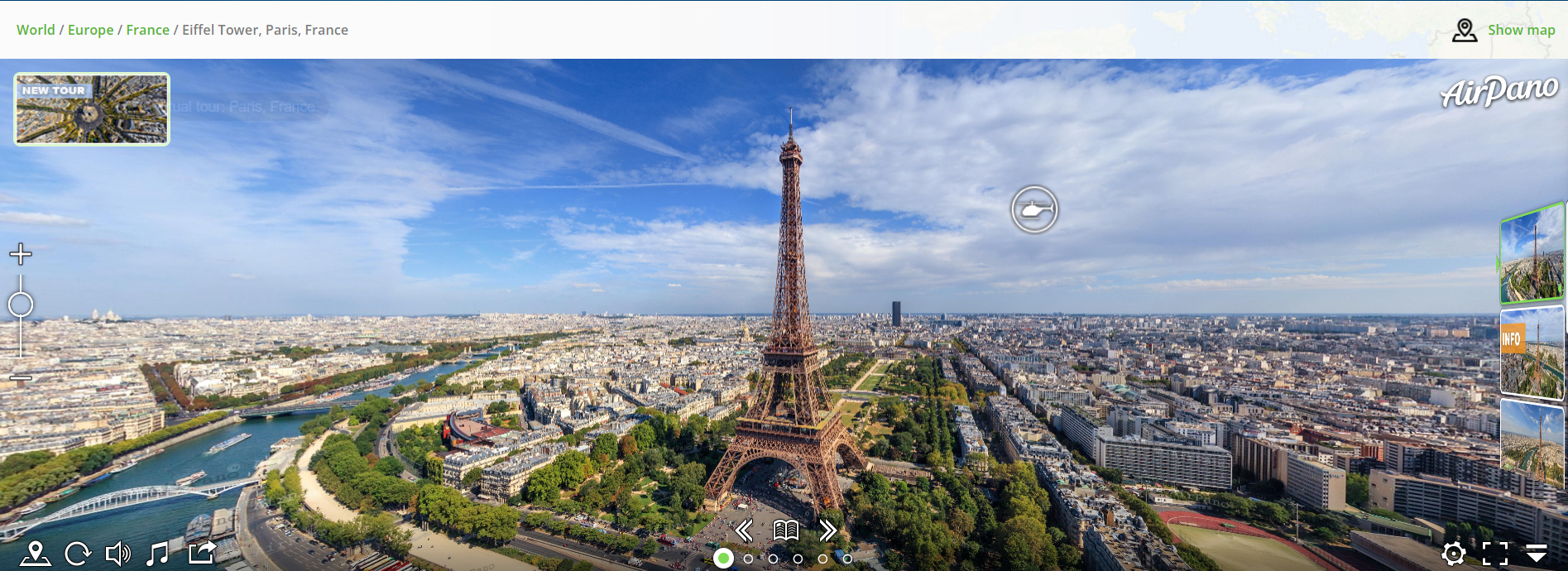Open the location pin icon at bottom

pos(36,553)
